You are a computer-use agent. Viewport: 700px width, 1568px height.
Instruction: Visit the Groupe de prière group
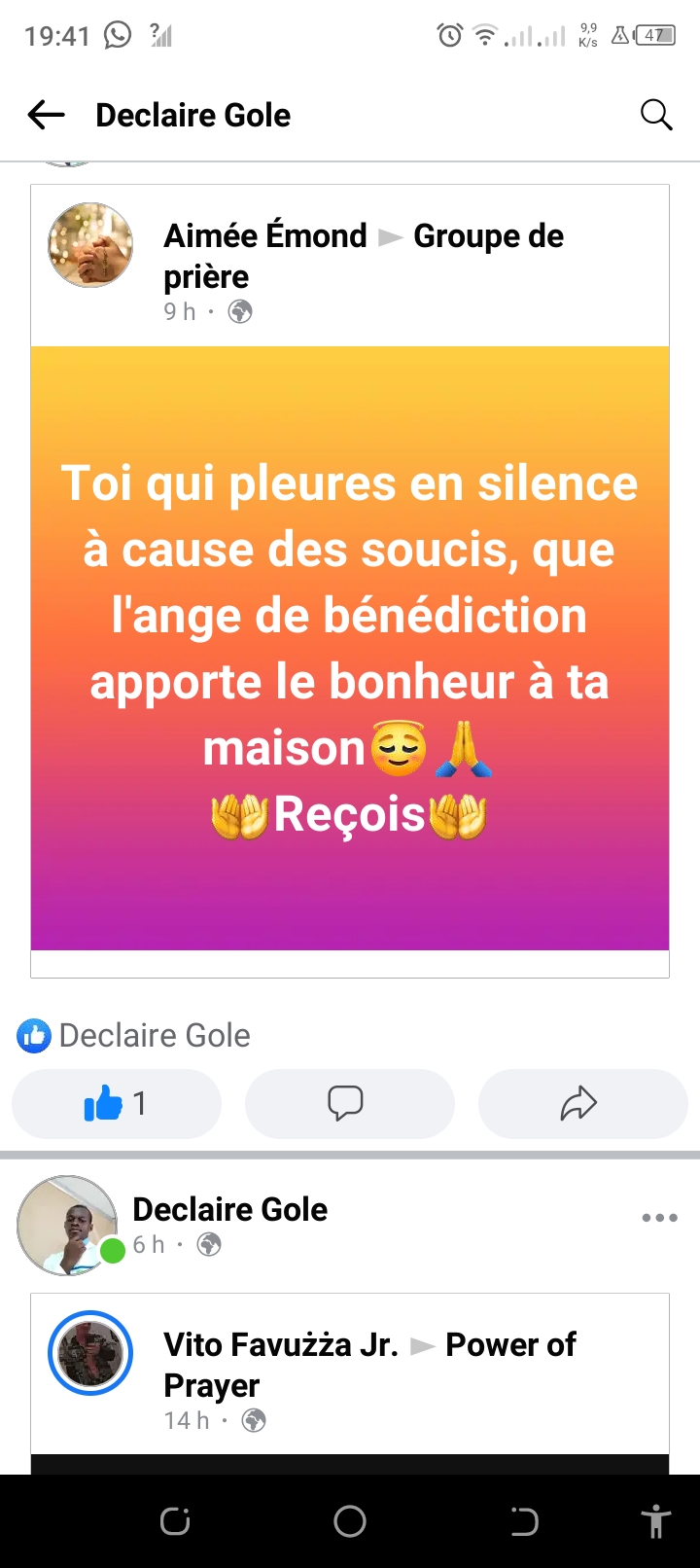(x=364, y=256)
